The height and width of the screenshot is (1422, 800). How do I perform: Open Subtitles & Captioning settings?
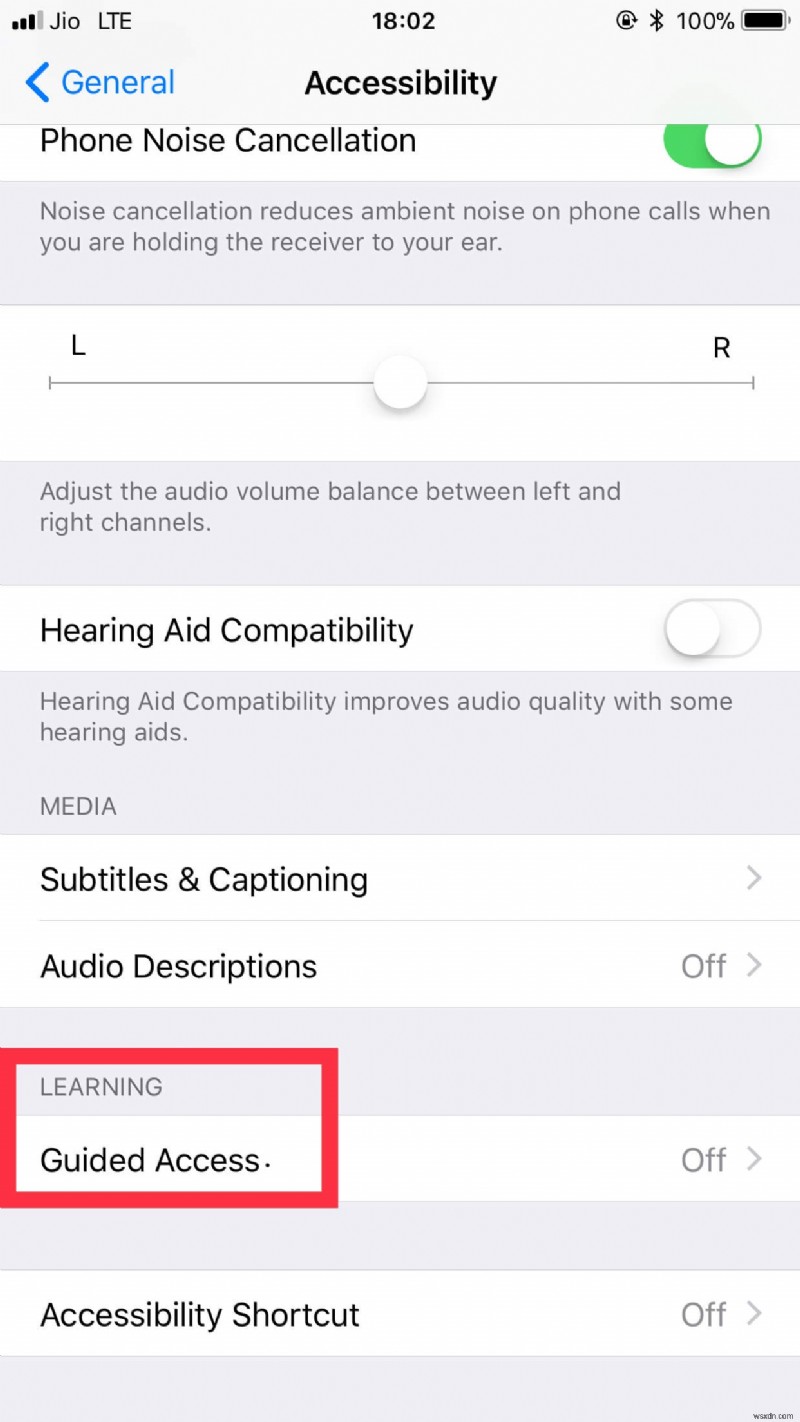[x=400, y=879]
